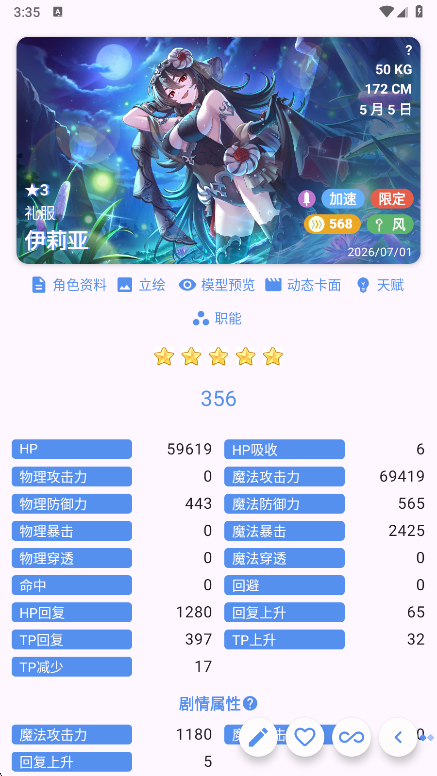Tap the 风 element chip
Screen dimensions: 437x776
(x=390, y=224)
